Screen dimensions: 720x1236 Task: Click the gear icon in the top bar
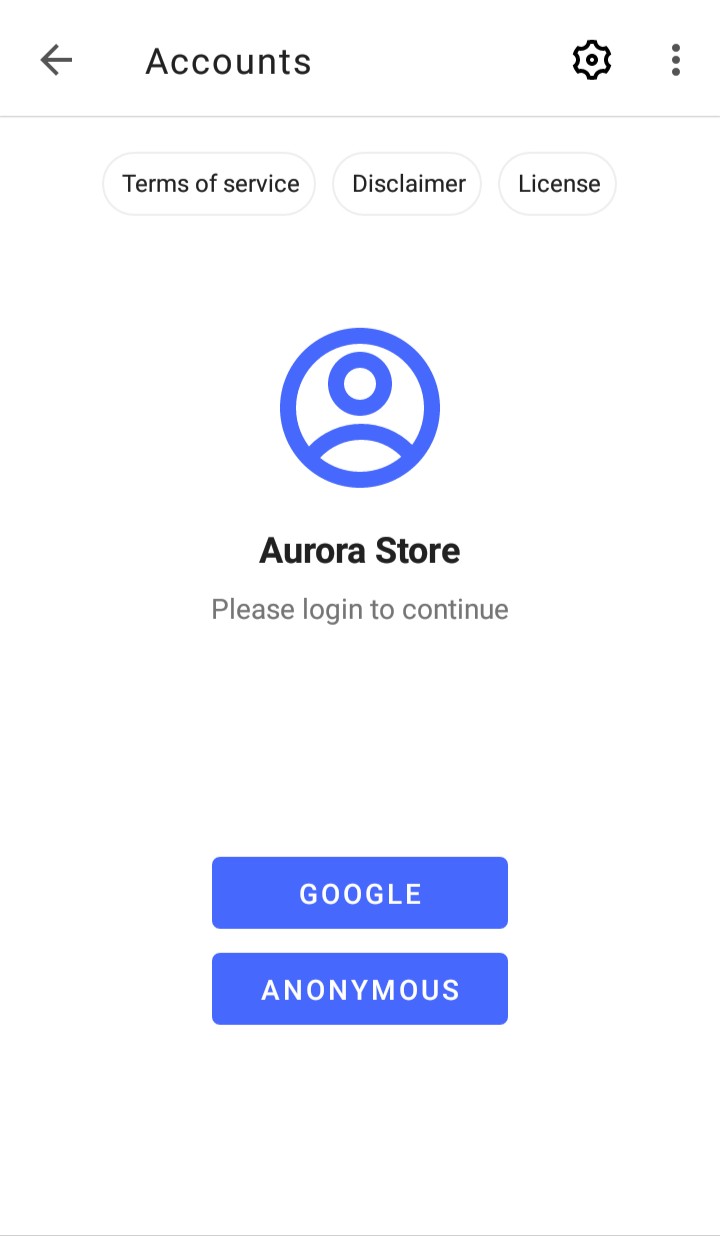(590, 59)
